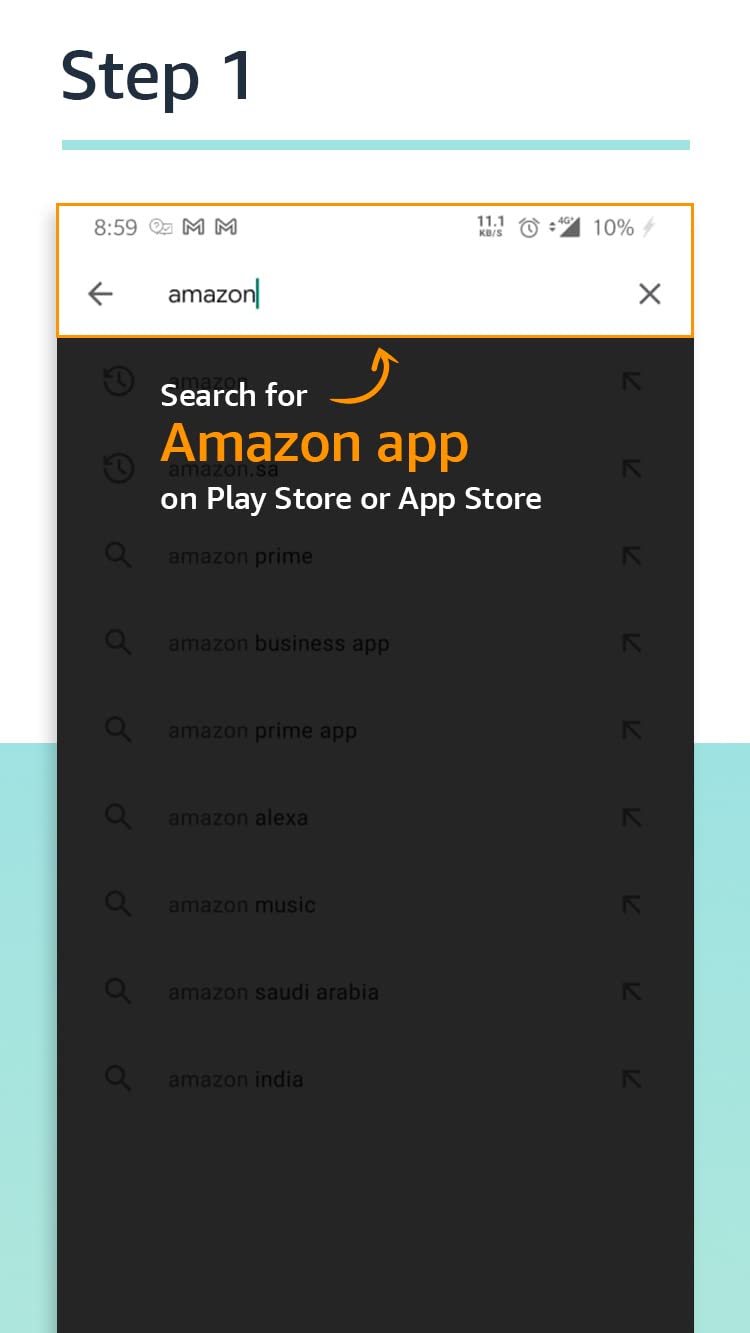Click the magnifier icon beside amazon music
The width and height of the screenshot is (750, 1333).
pyautogui.click(x=119, y=904)
